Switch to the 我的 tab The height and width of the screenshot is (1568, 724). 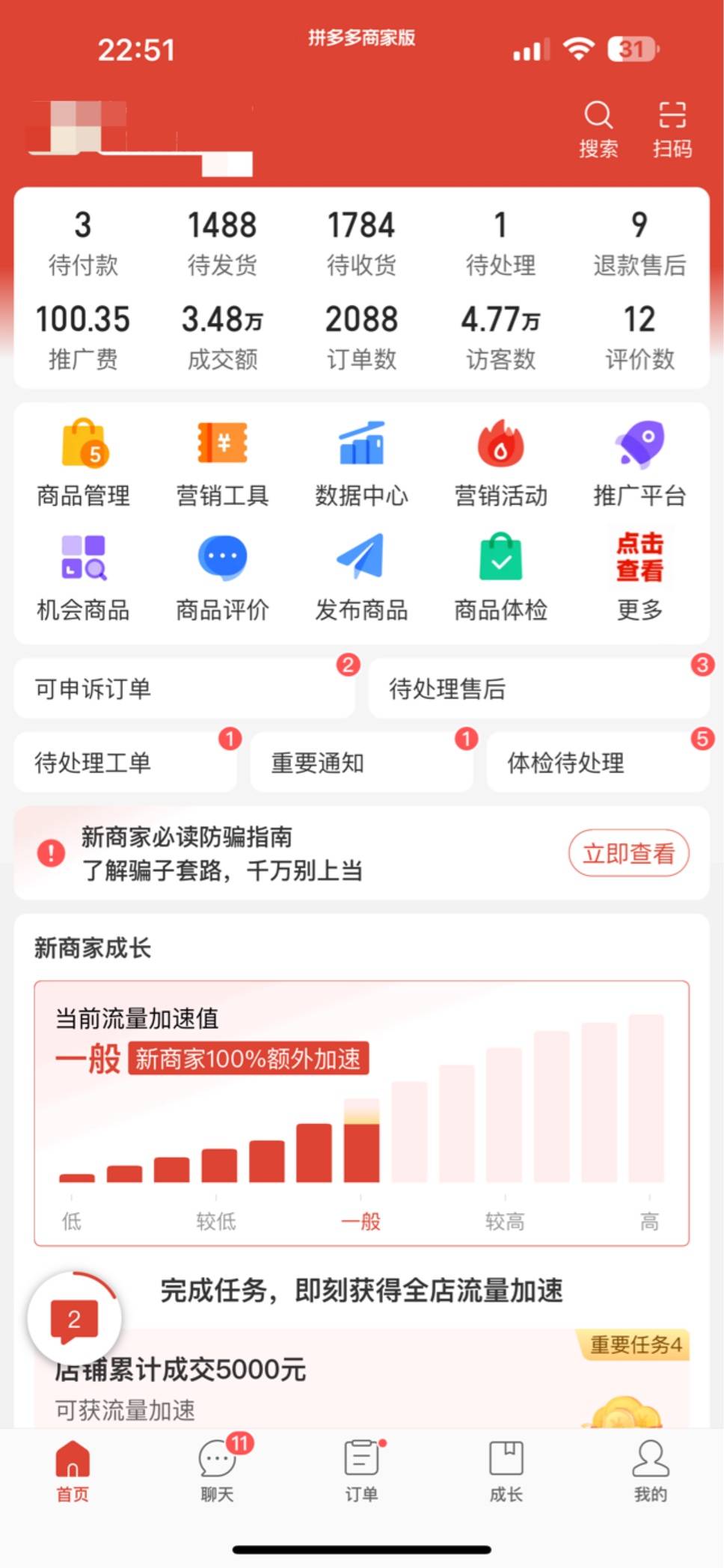tap(650, 1470)
